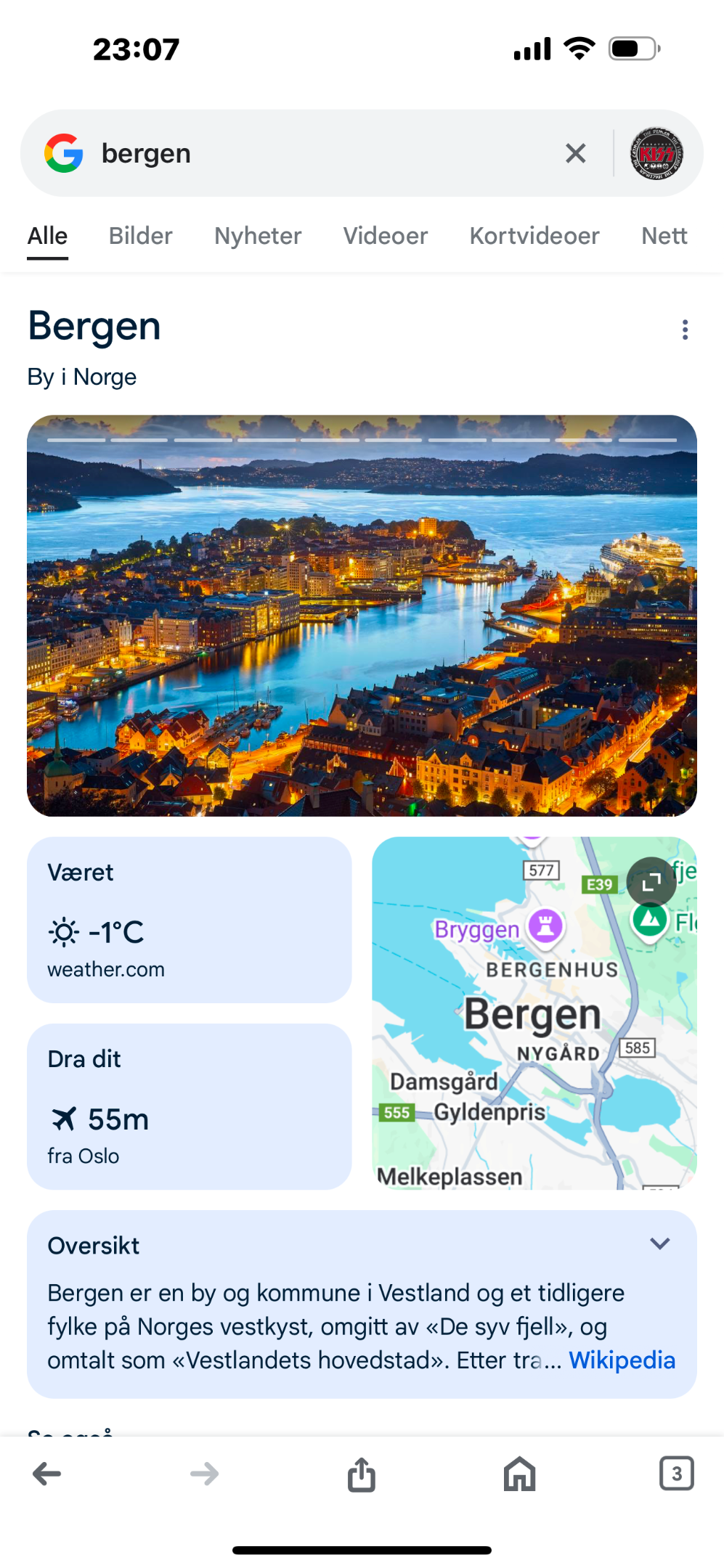Go back with the browser back arrow
This screenshot has height=1568, width=724.
click(47, 1474)
